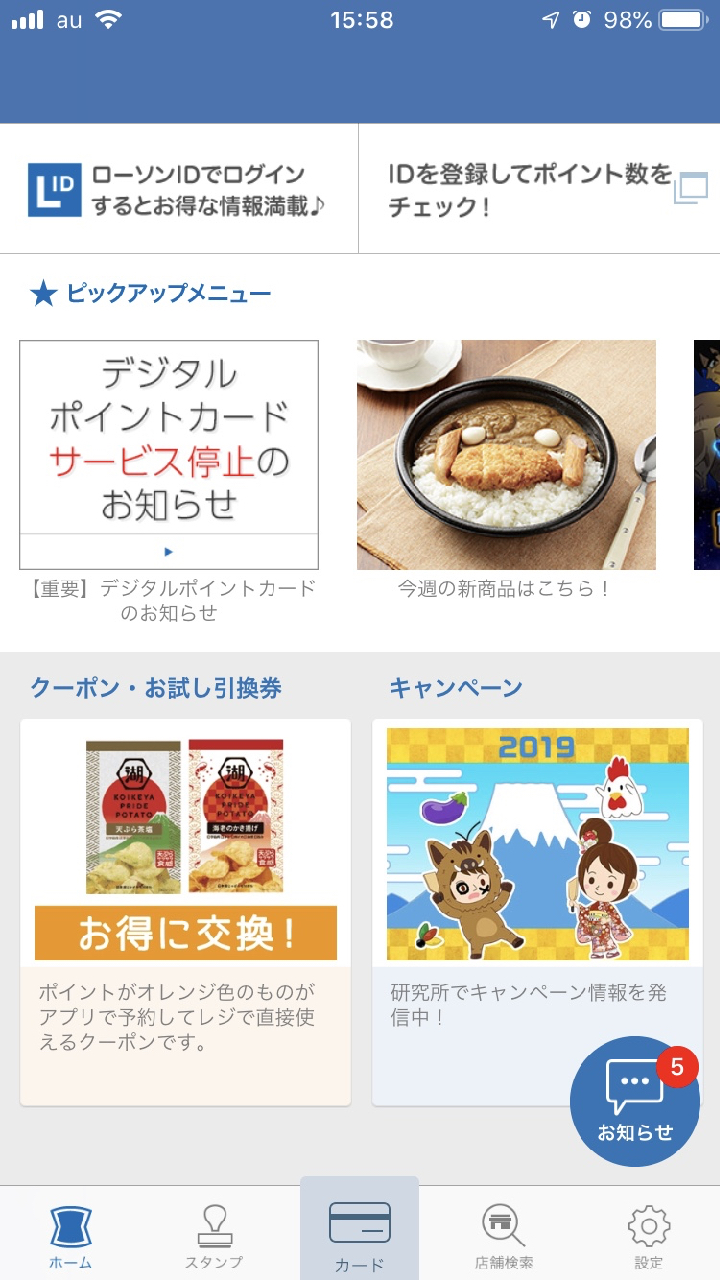Switch to the スタンプ tab

coord(214,1235)
